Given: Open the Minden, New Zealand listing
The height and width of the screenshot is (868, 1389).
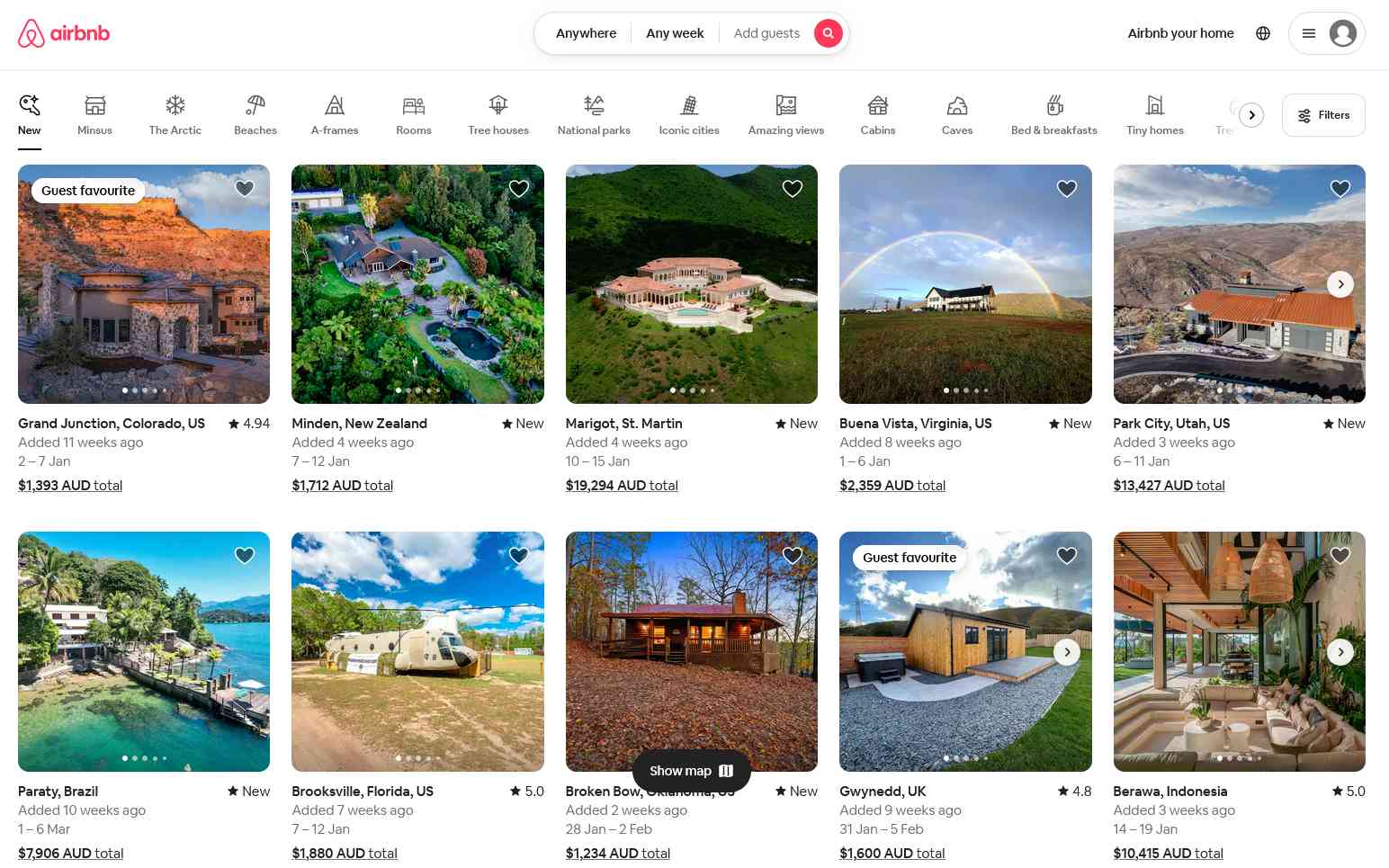Looking at the screenshot, I should tap(417, 284).
